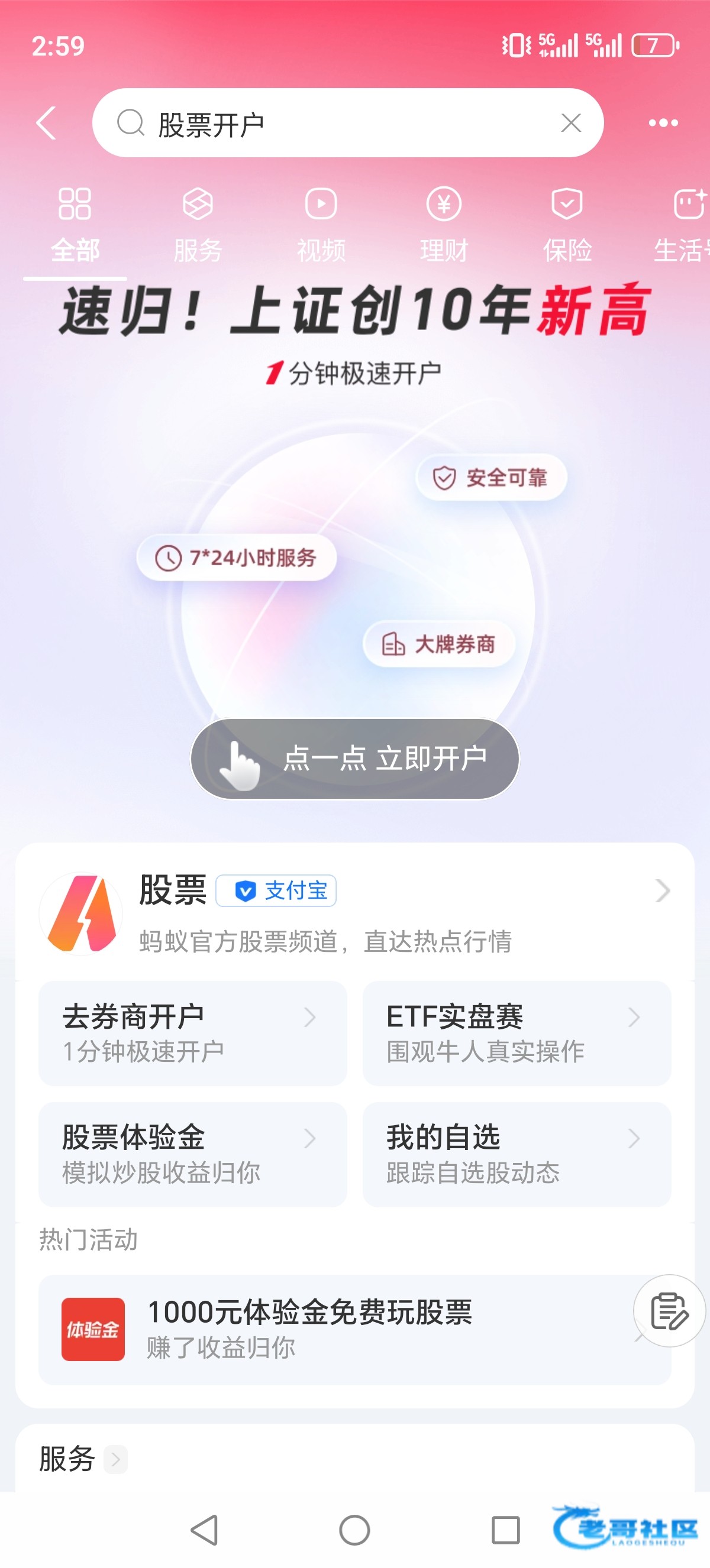Expand the 服务 section chevron
The height and width of the screenshot is (1568, 710).
click(116, 1459)
